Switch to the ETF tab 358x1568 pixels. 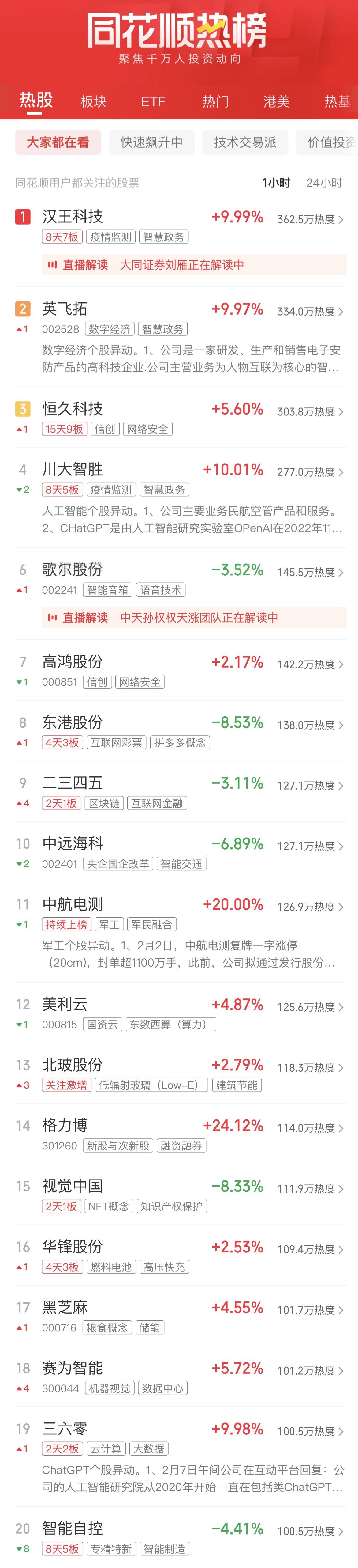tap(153, 101)
